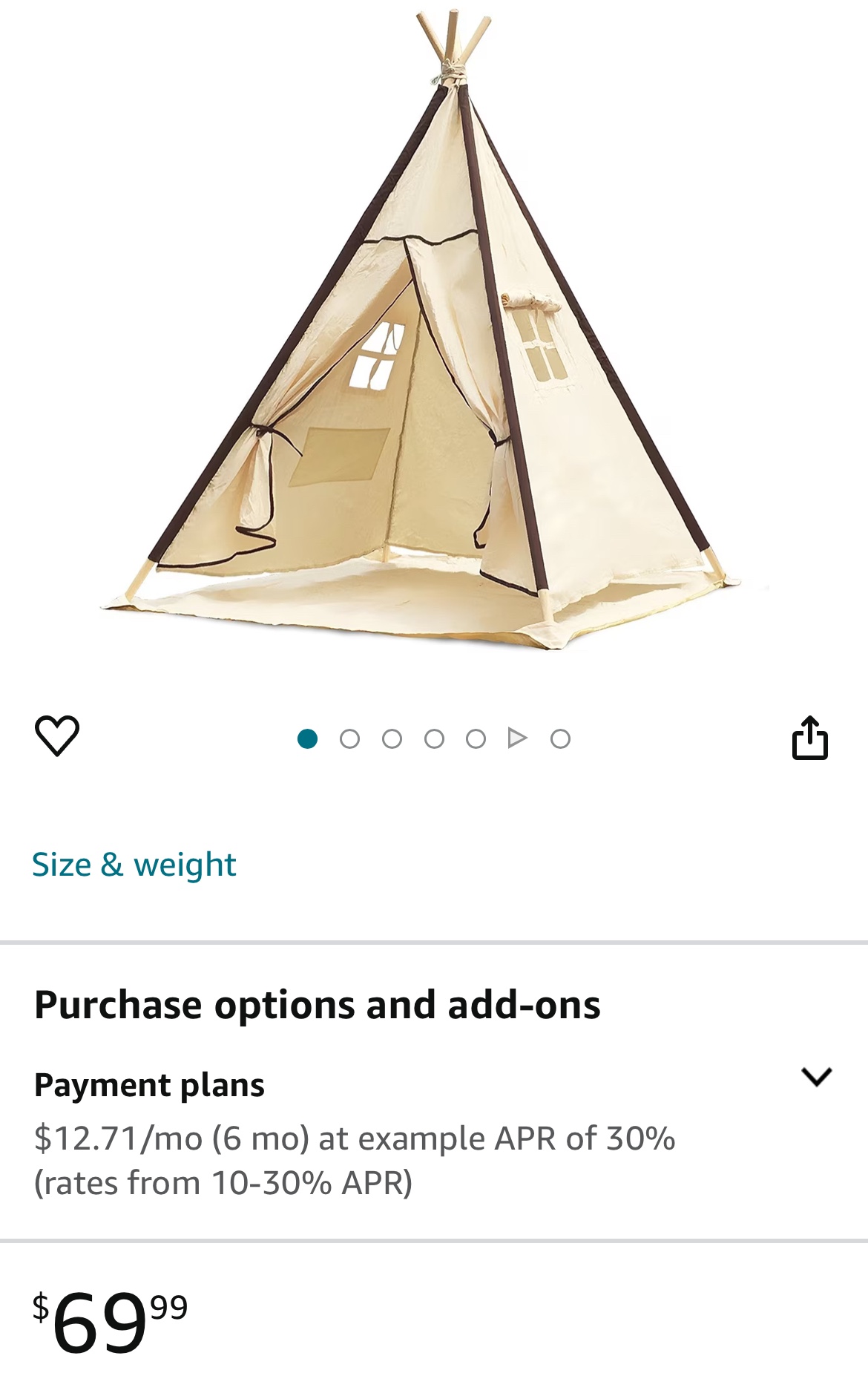Select the Purchase options and add-ons heading
The image size is (868, 1373).
click(319, 1004)
